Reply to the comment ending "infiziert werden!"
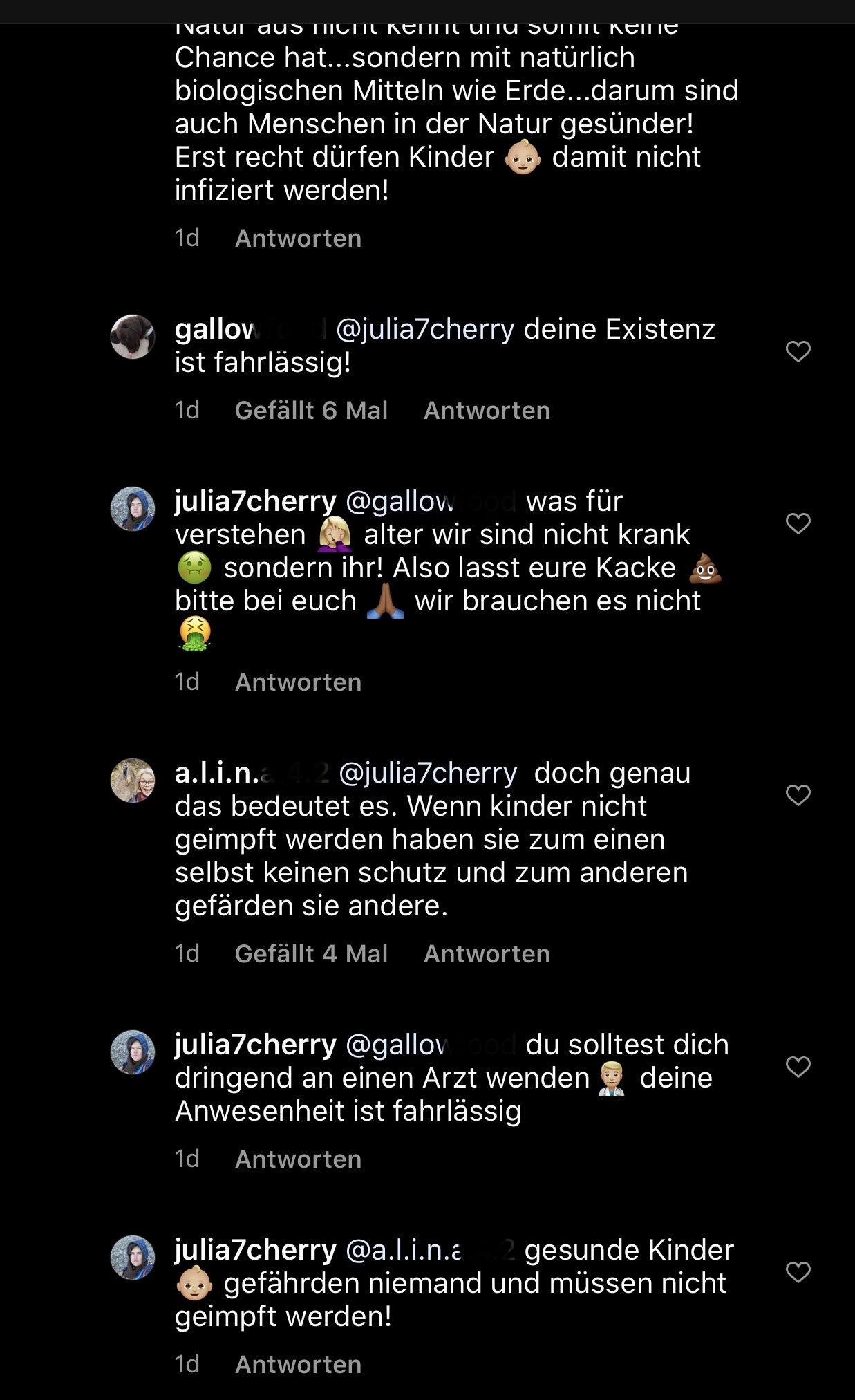The width and height of the screenshot is (855, 1400). click(x=298, y=239)
